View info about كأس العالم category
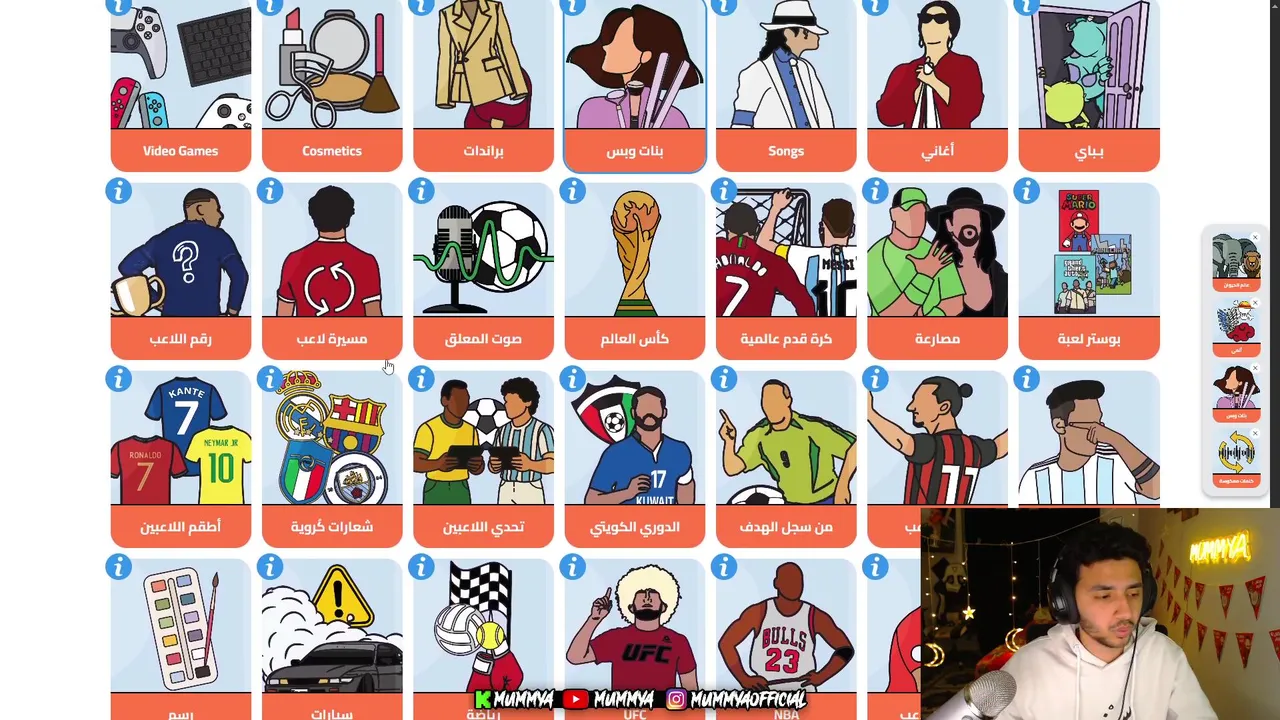 tap(572, 191)
